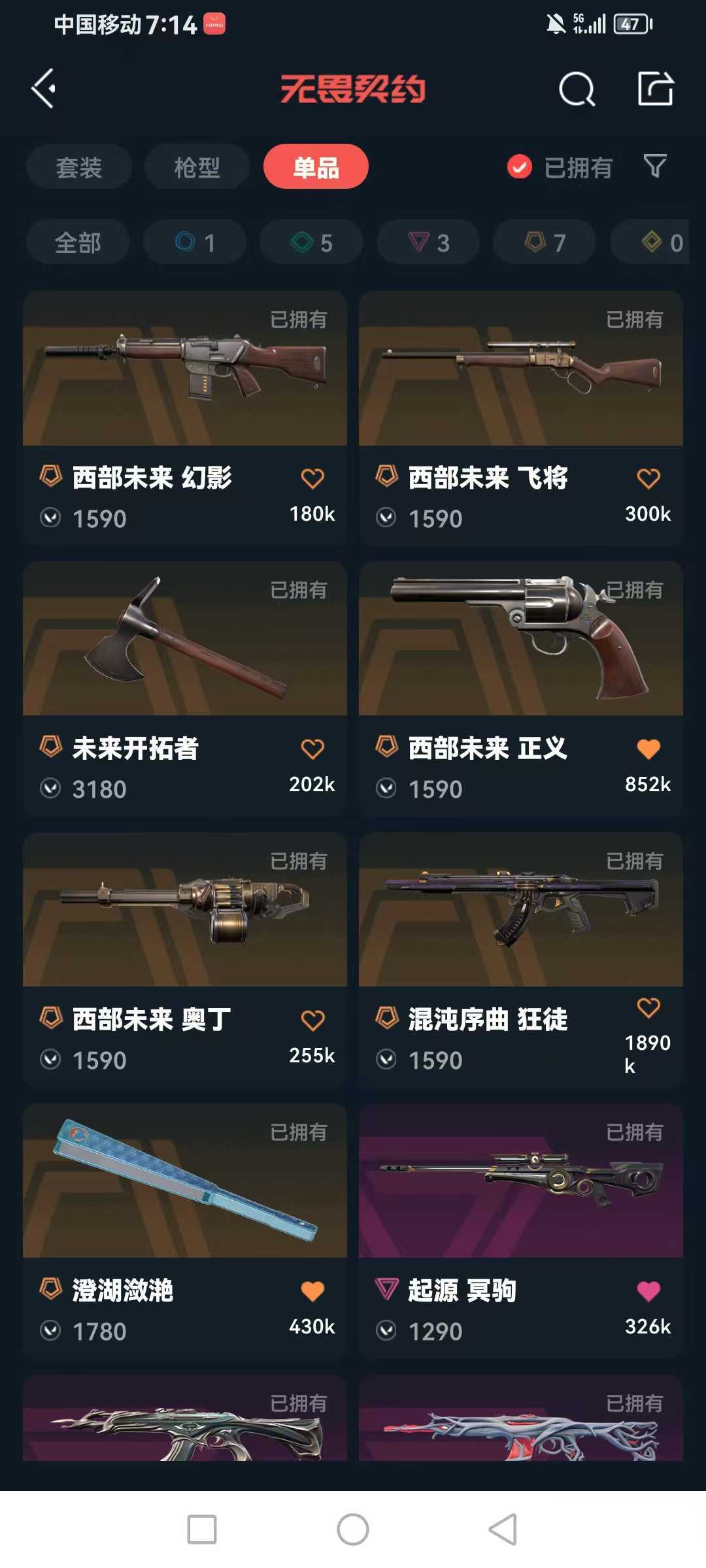706x1568 pixels.
Task: Tap the system home button
Action: (x=353, y=1529)
